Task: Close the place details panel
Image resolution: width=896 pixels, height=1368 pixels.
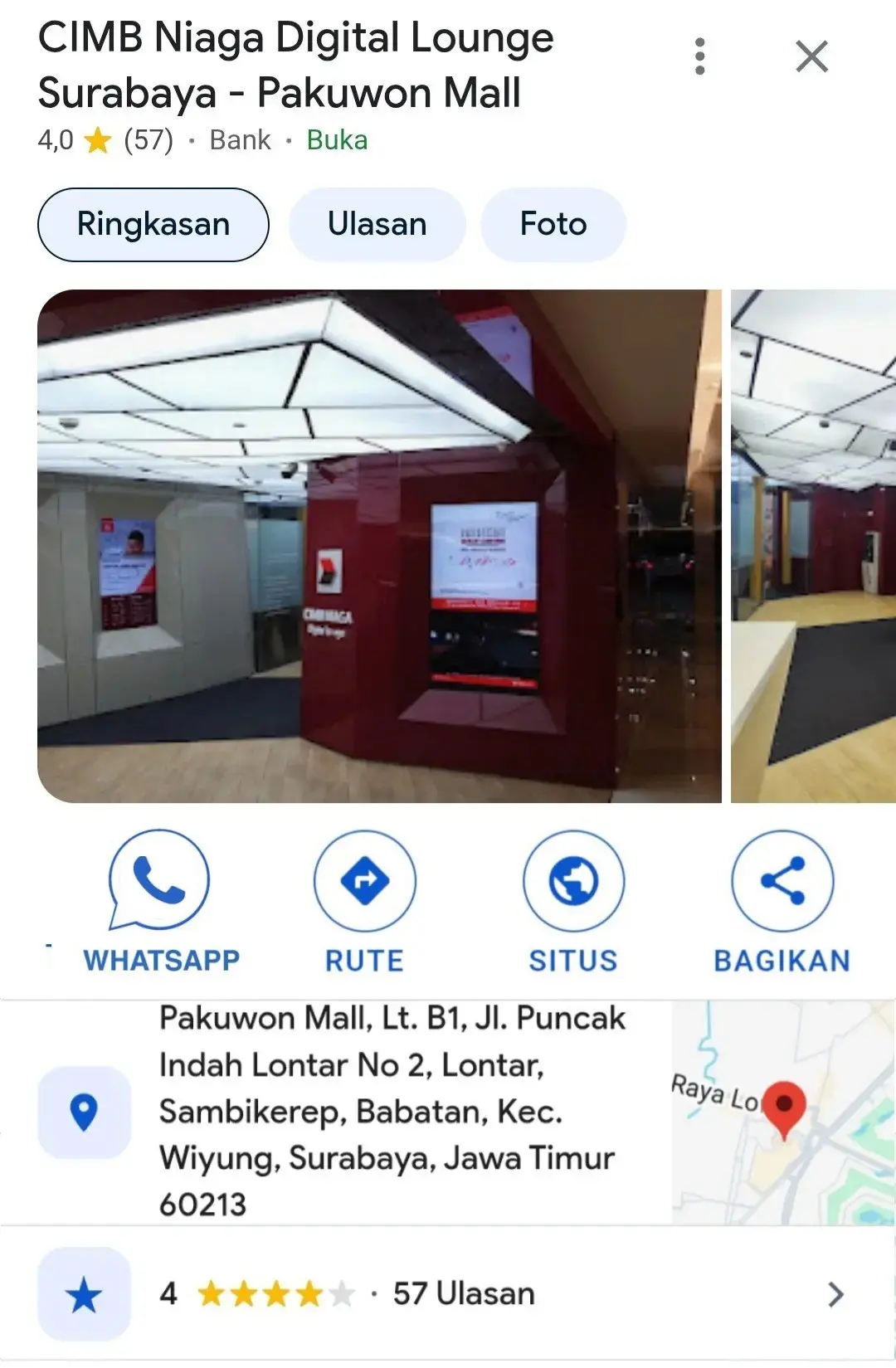Action: click(811, 56)
